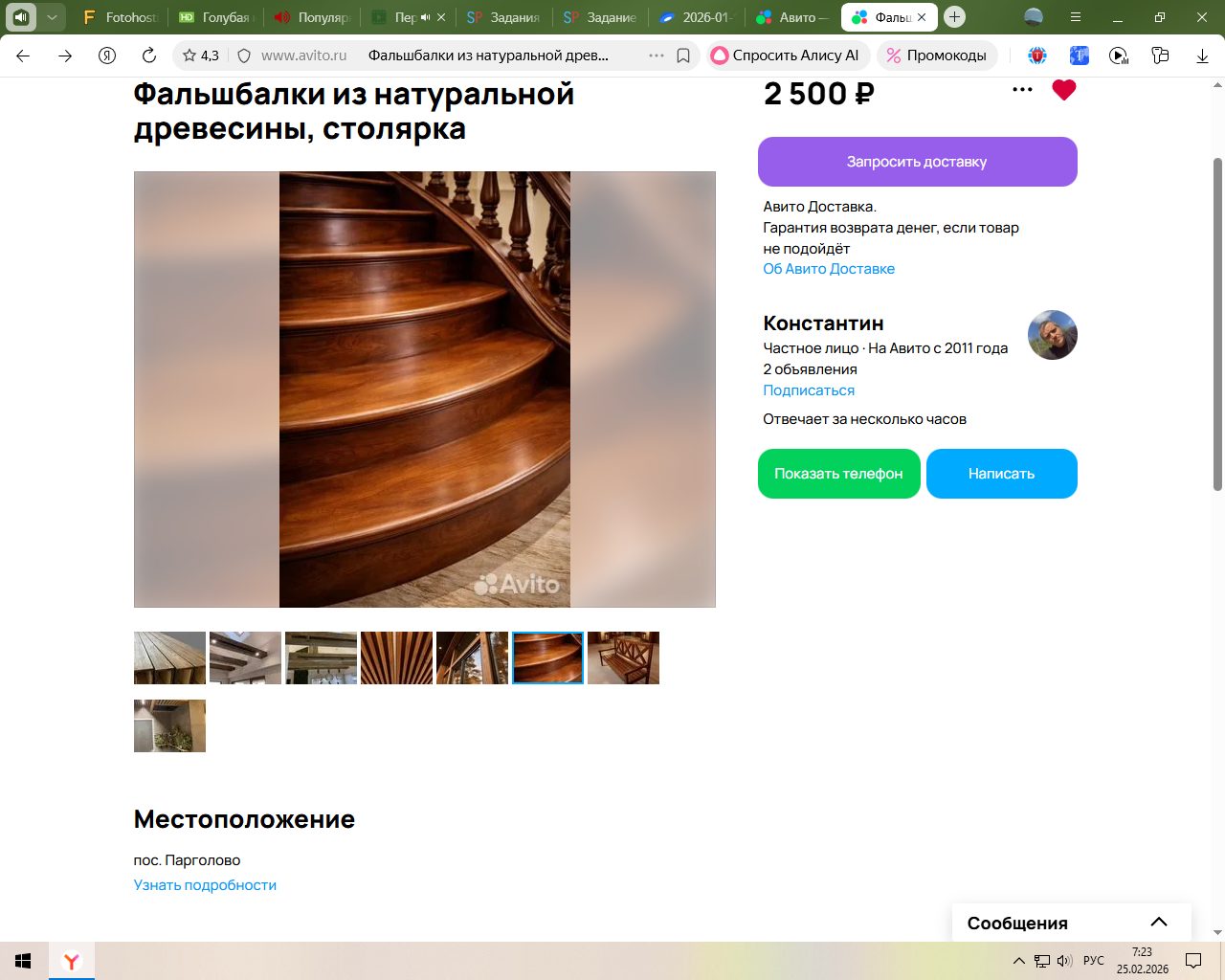The image size is (1225, 980).
Task: Reveal seller phone with Показать телефон
Action: pos(838,474)
